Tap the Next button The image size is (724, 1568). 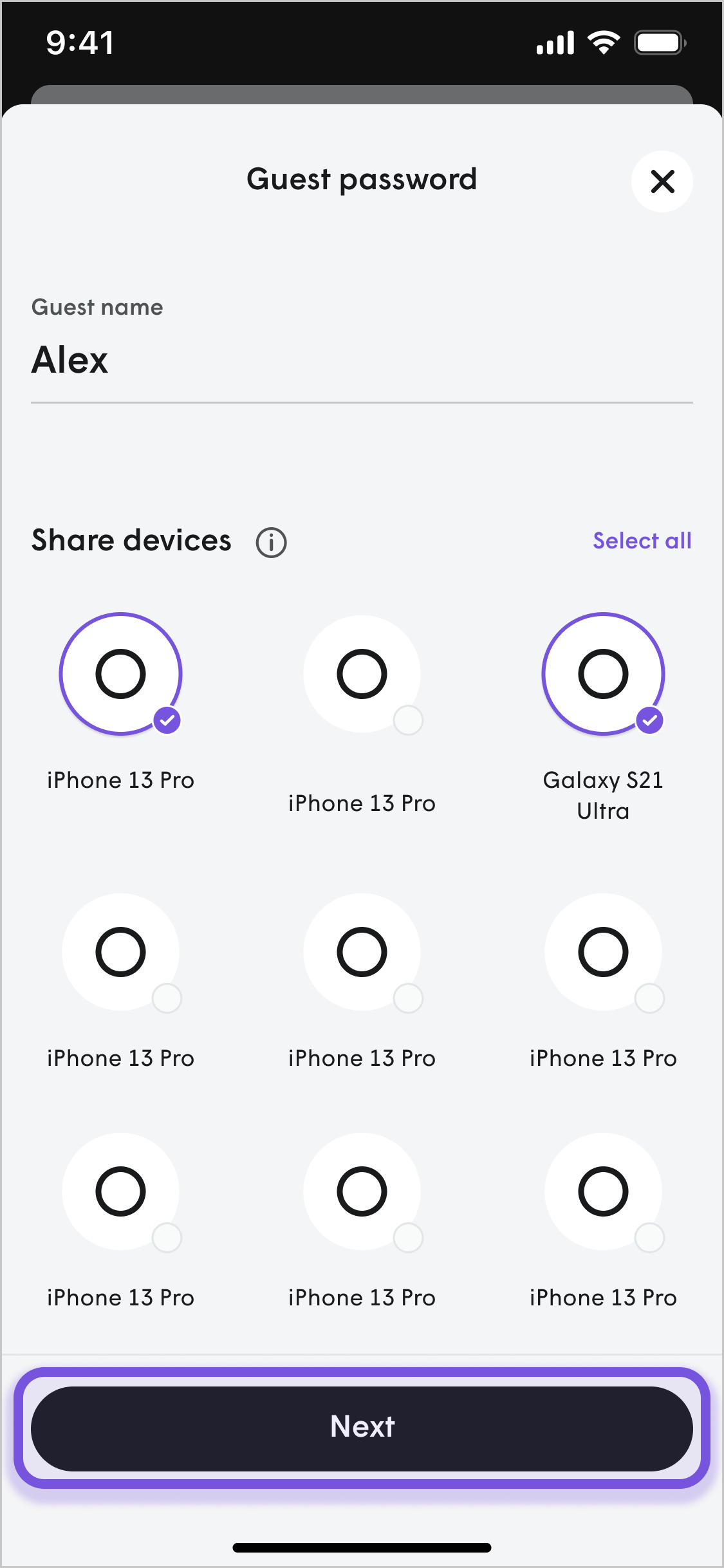[x=362, y=1428]
